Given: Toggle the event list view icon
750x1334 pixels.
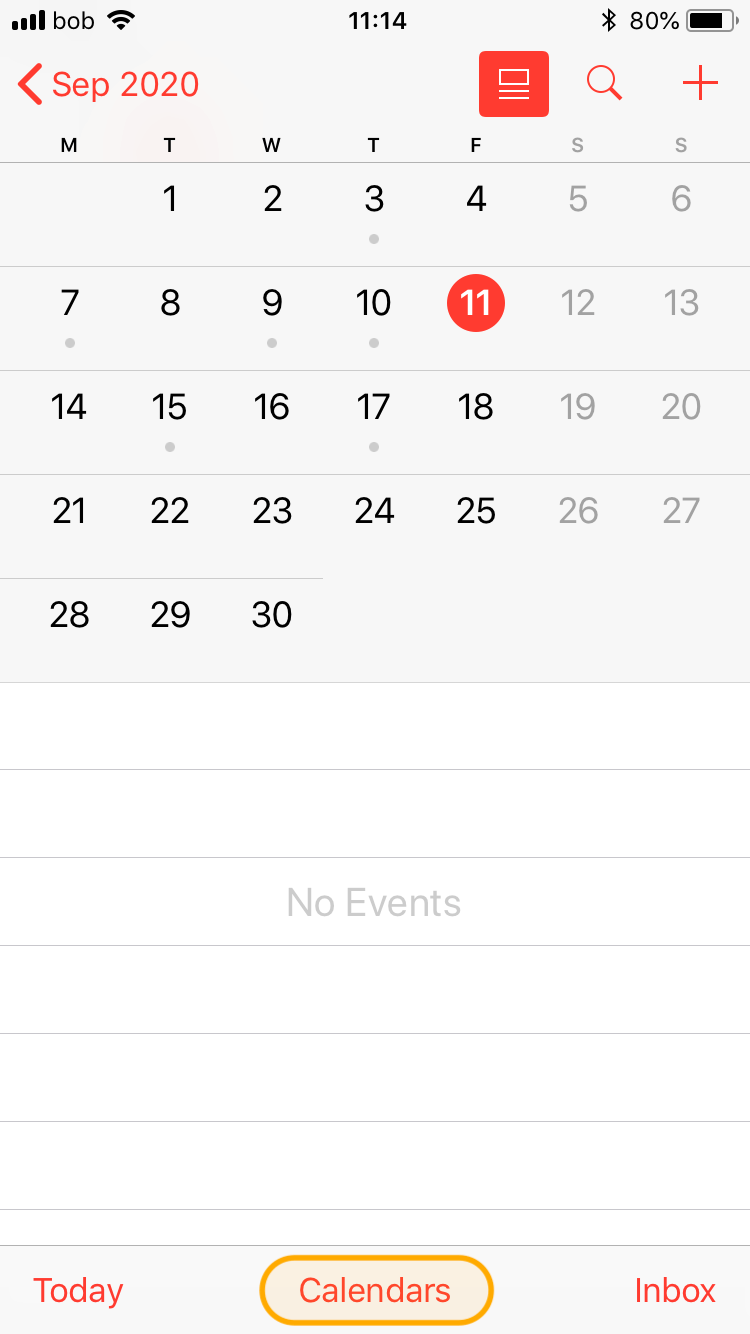Looking at the screenshot, I should (513, 84).
